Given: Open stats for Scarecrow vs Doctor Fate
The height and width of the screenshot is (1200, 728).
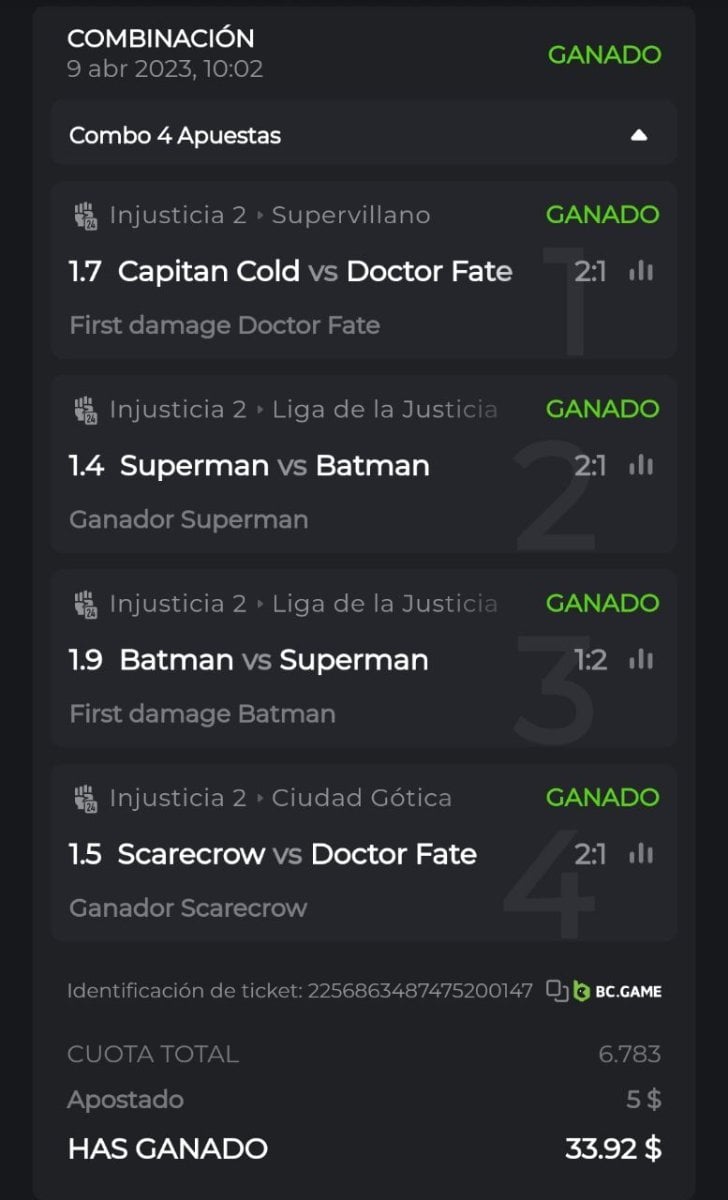Looking at the screenshot, I should 641,853.
